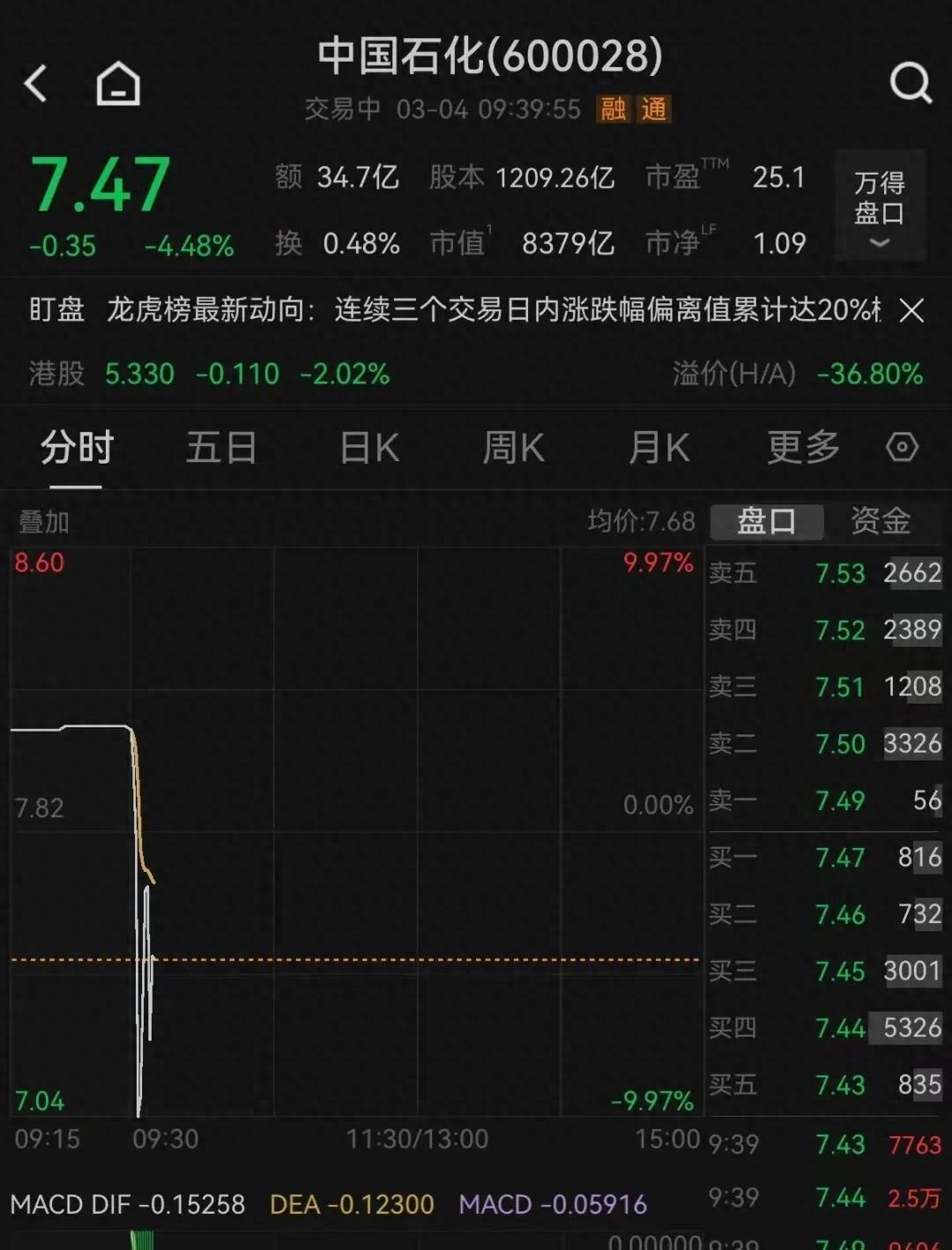Viewport: 952px width, 1250px height.
Task: Tap the orange dashed average price line
Action: (x=353, y=959)
